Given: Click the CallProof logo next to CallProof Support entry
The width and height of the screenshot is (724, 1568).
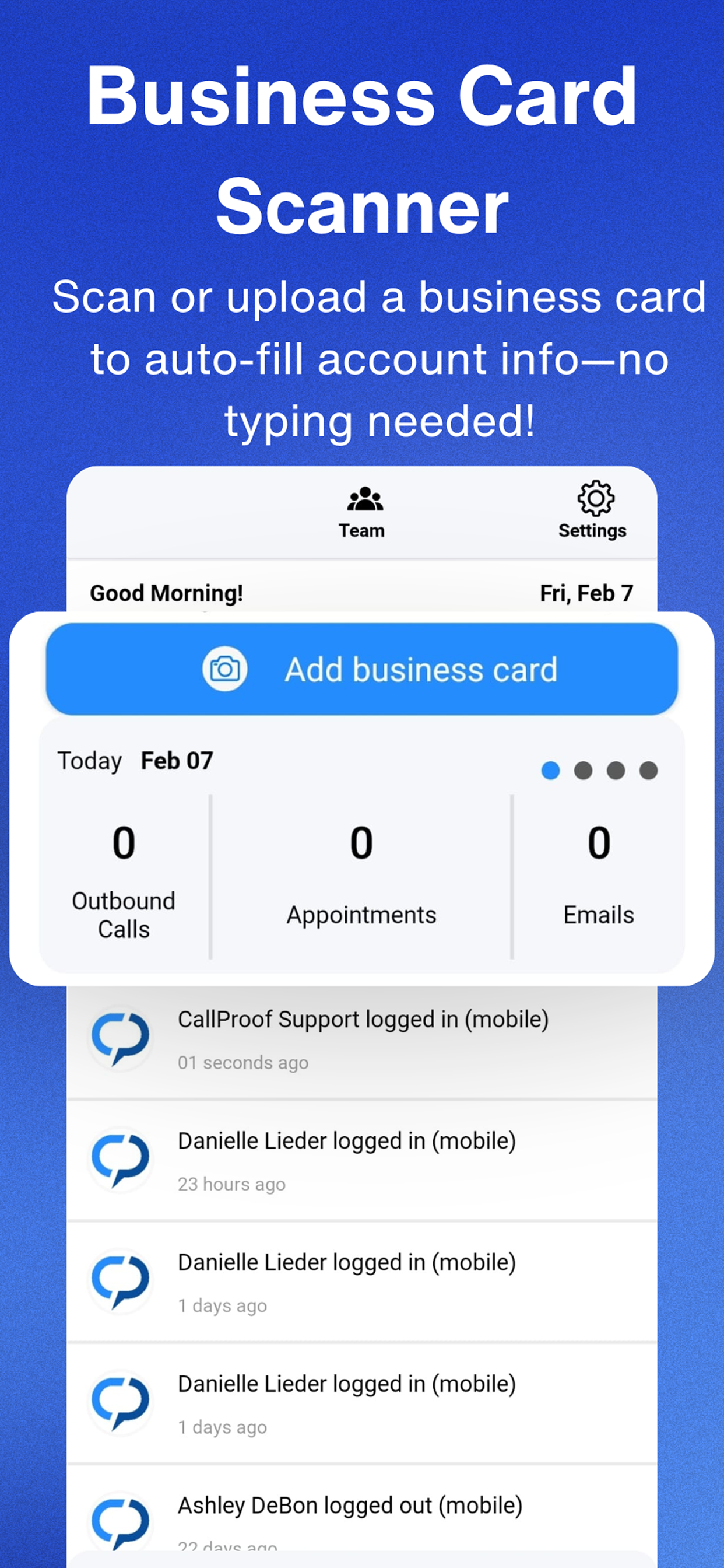Looking at the screenshot, I should click(120, 1039).
